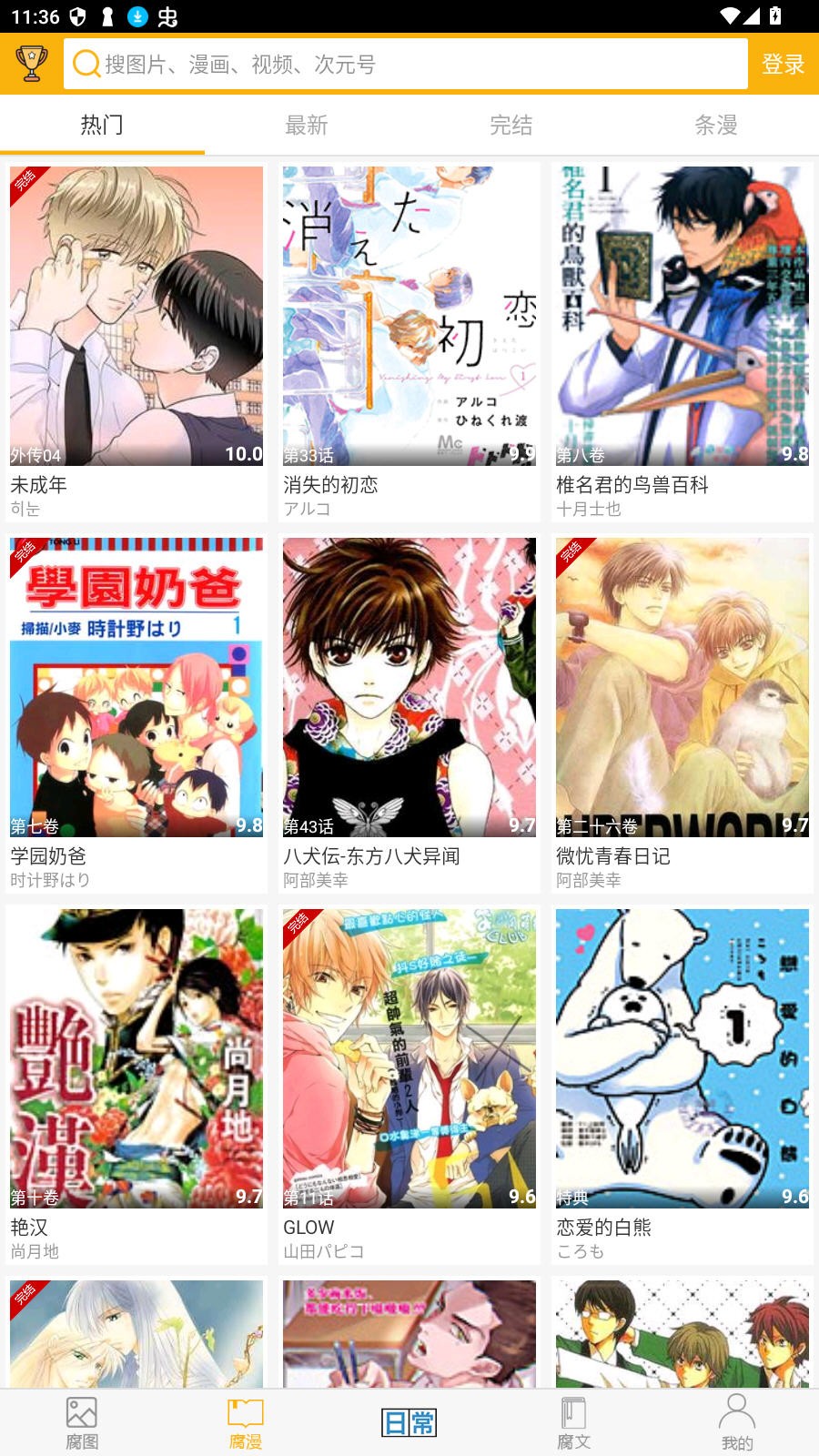Open the comic 艳汉
Viewport: 819px width, 1456px height.
pyautogui.click(x=136, y=1059)
